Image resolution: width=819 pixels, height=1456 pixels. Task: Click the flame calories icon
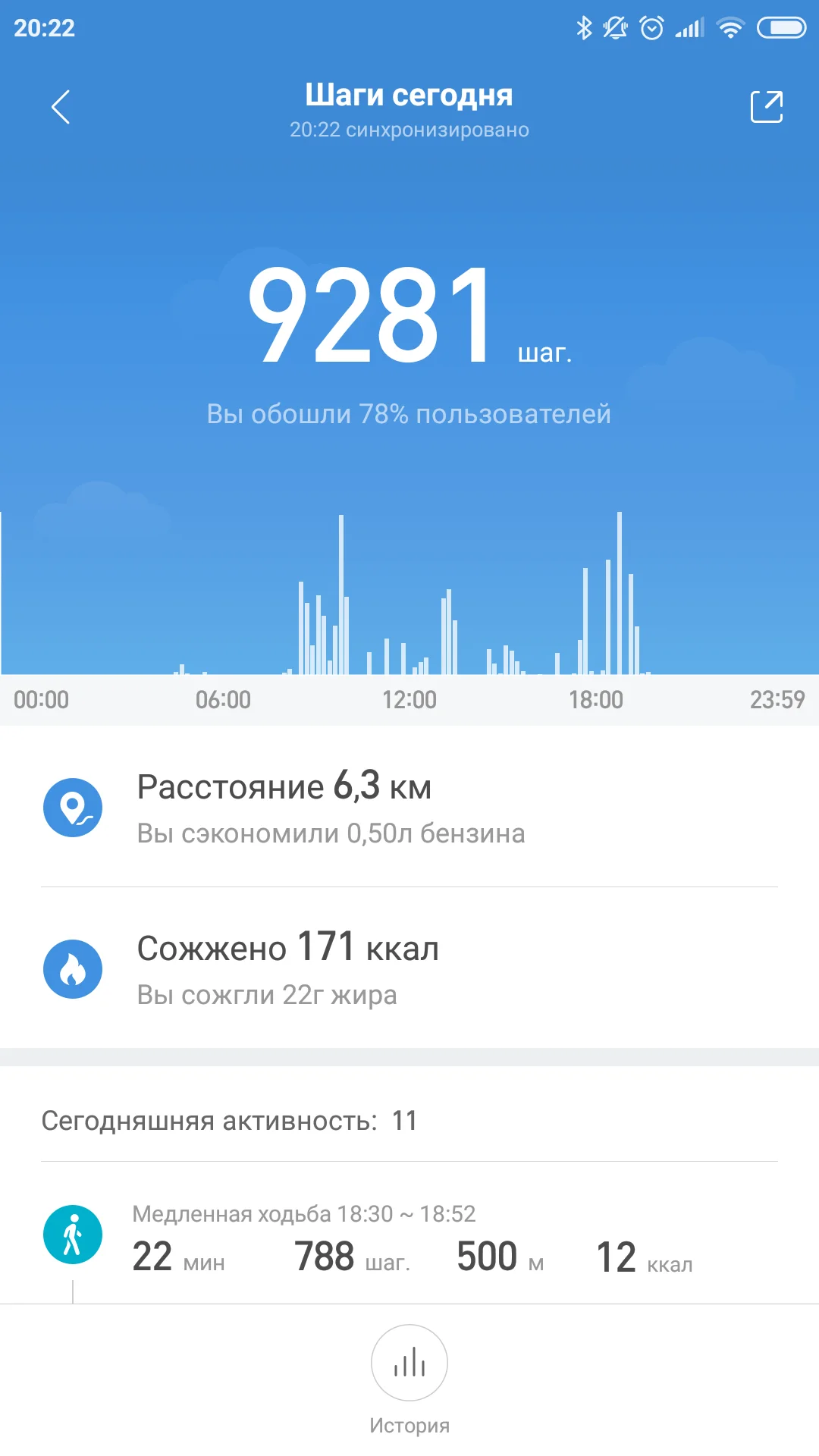tap(74, 968)
